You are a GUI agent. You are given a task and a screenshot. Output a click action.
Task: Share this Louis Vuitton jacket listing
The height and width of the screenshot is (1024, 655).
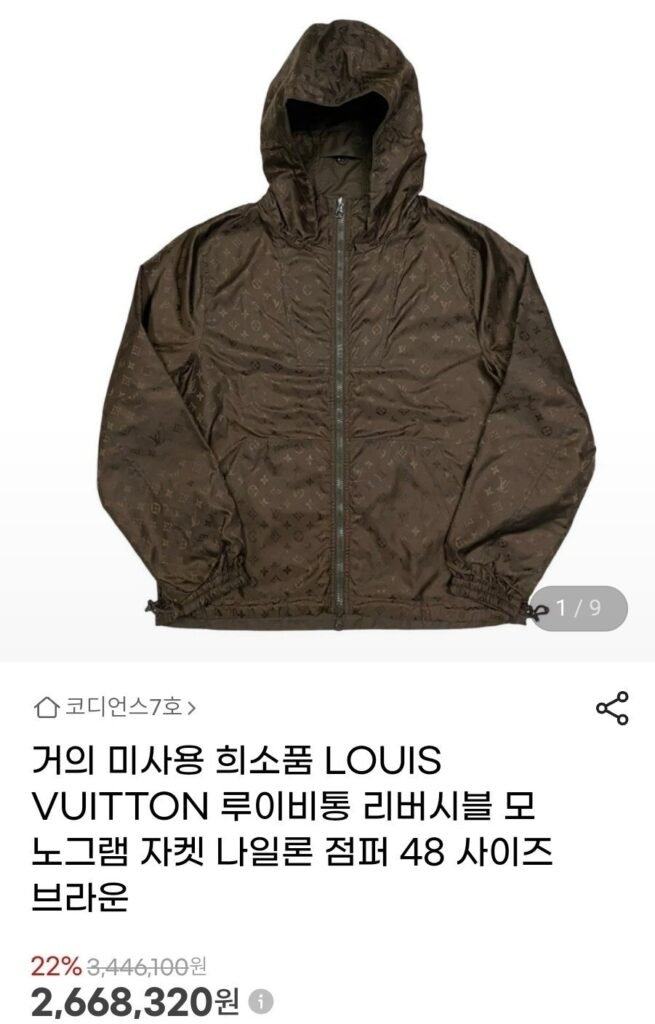pyautogui.click(x=611, y=707)
